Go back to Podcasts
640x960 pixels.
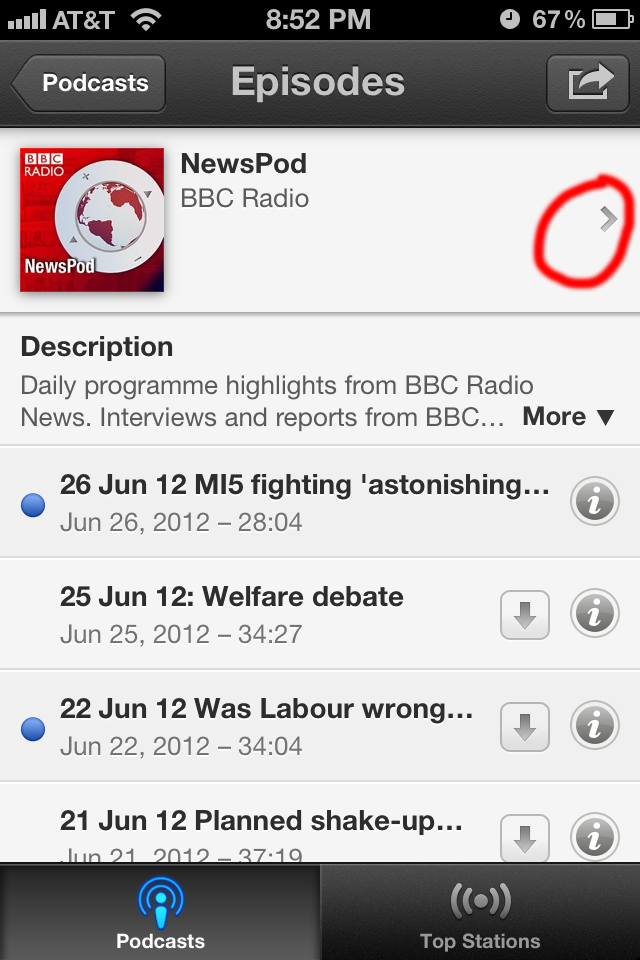click(90, 84)
